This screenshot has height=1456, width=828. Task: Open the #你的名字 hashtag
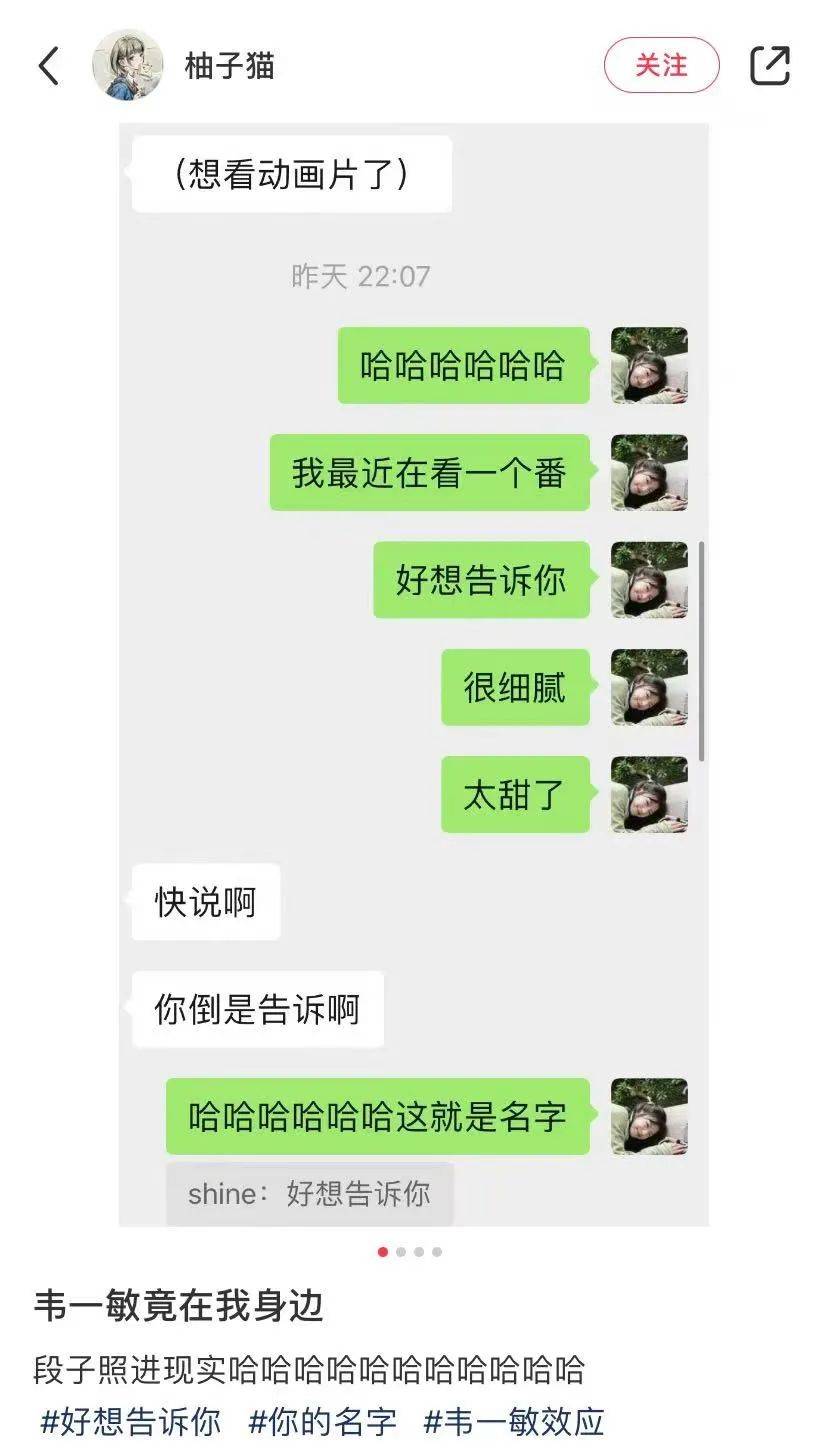tap(322, 1421)
